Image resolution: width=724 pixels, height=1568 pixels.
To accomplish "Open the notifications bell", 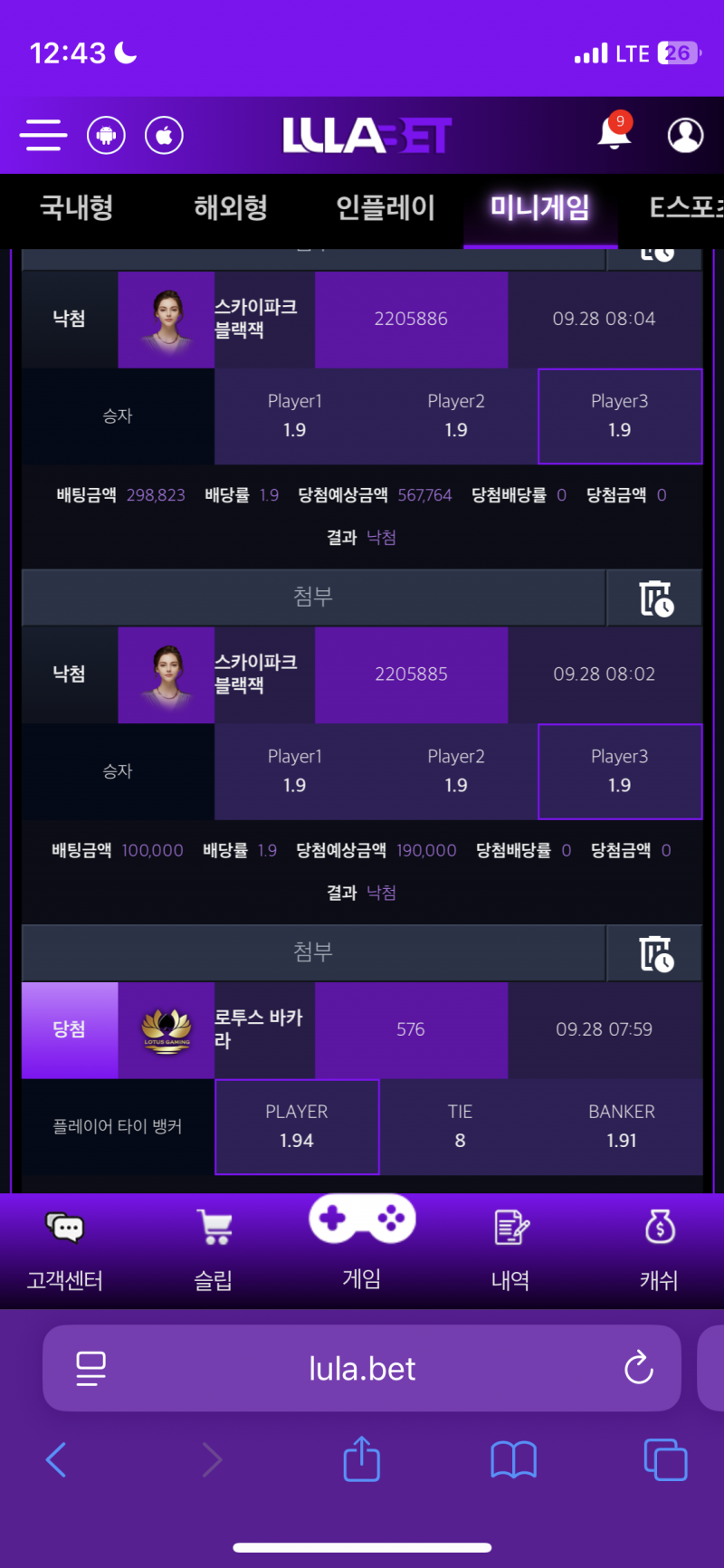I will tap(614, 134).
